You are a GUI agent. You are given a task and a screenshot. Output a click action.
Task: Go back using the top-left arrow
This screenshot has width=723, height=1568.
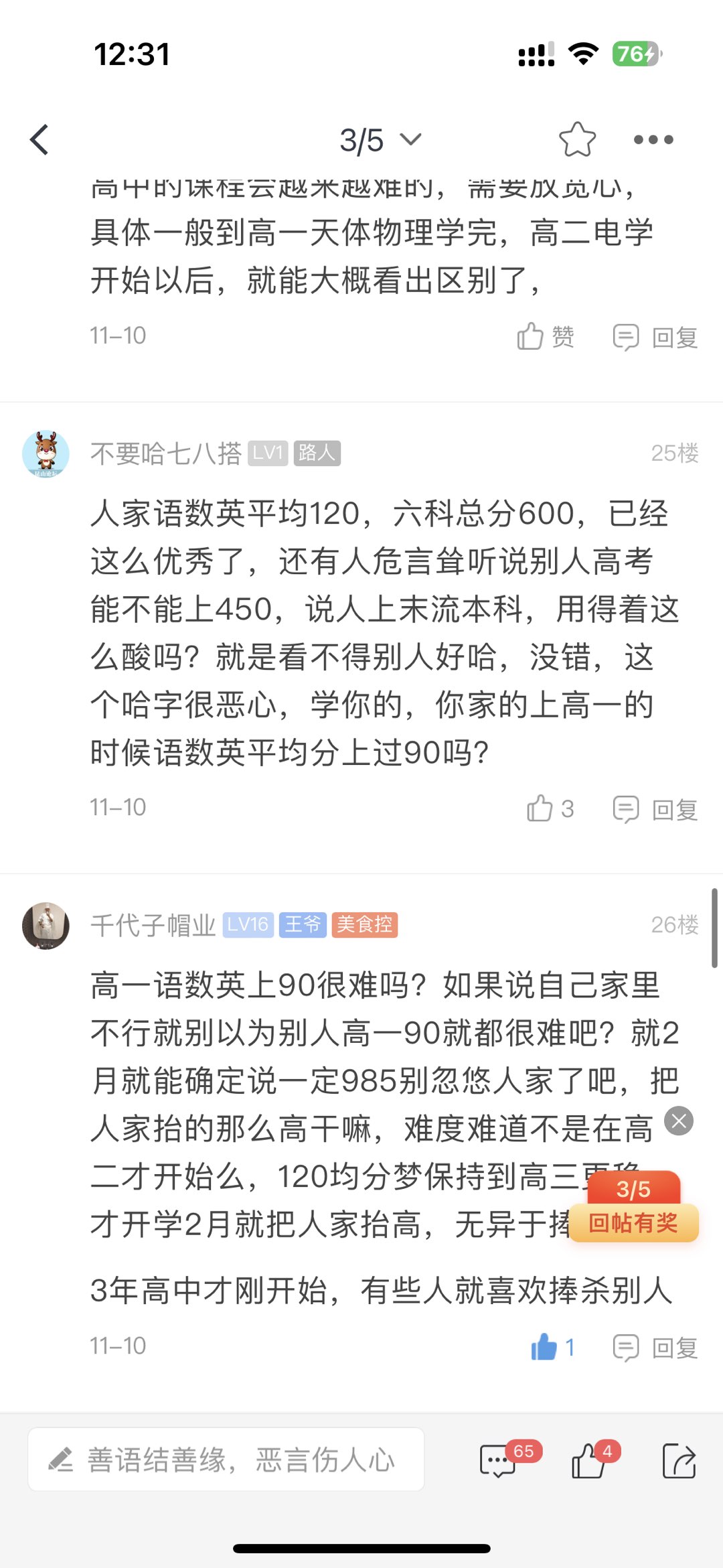click(40, 140)
